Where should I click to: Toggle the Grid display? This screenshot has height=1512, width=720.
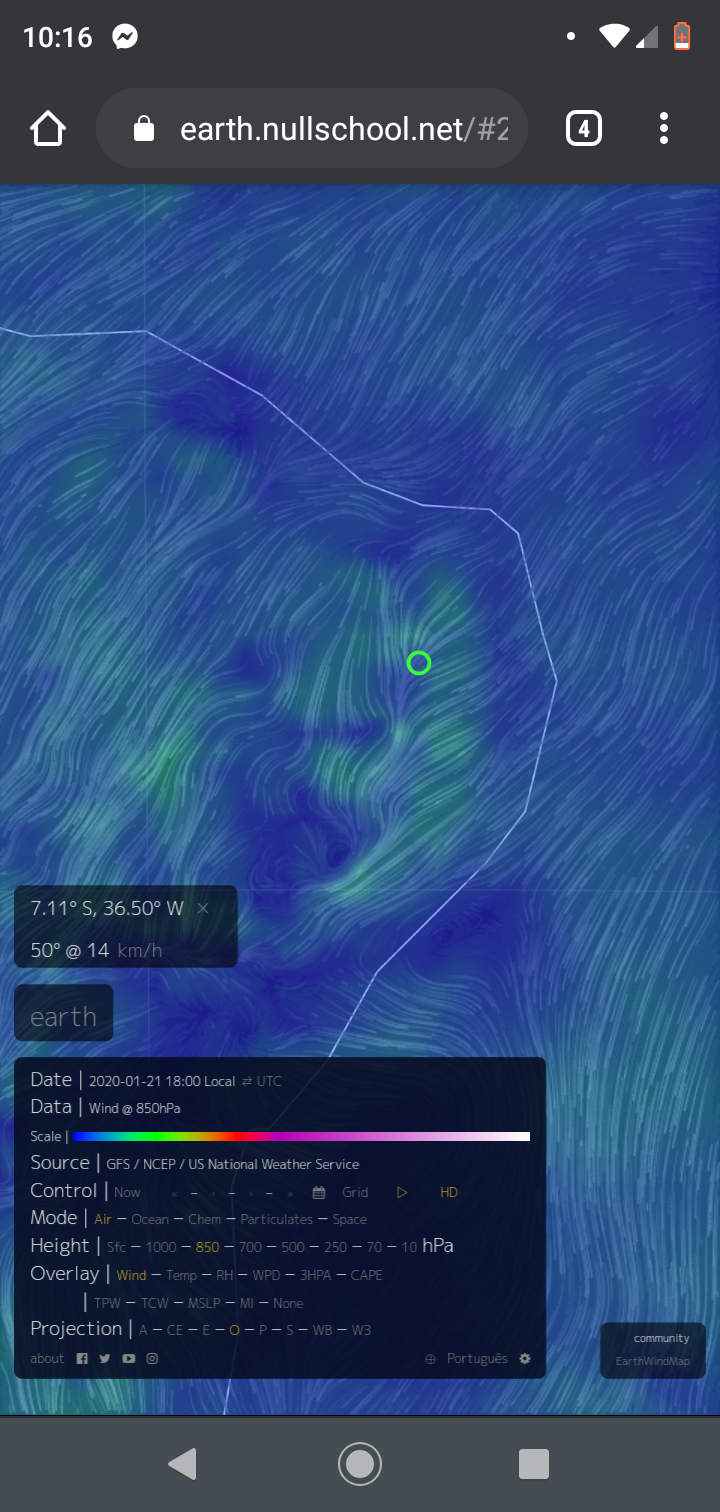point(355,1192)
